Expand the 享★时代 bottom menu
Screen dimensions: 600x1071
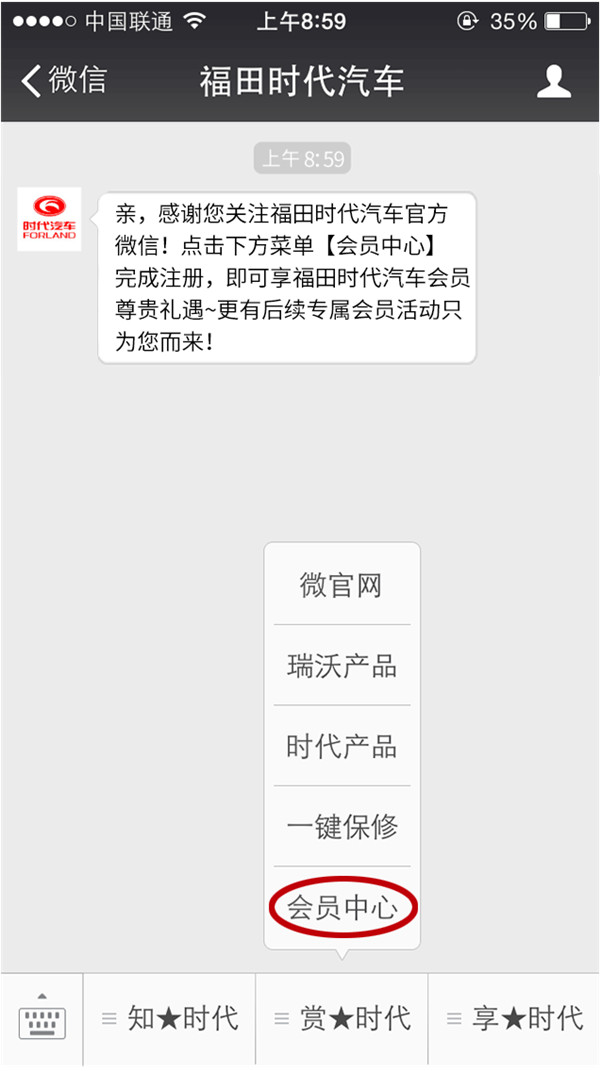coord(514,1020)
